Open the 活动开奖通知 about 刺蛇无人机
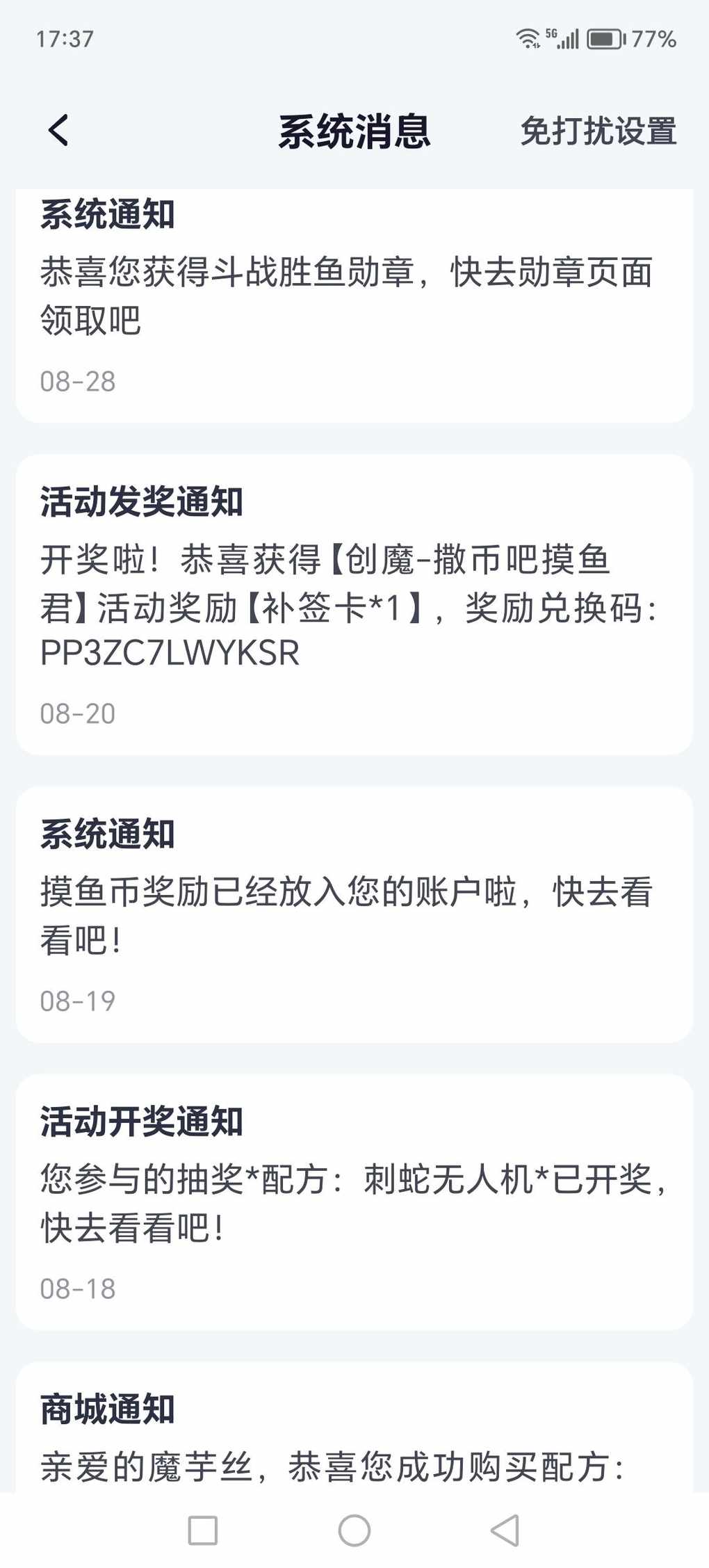 point(353,1202)
